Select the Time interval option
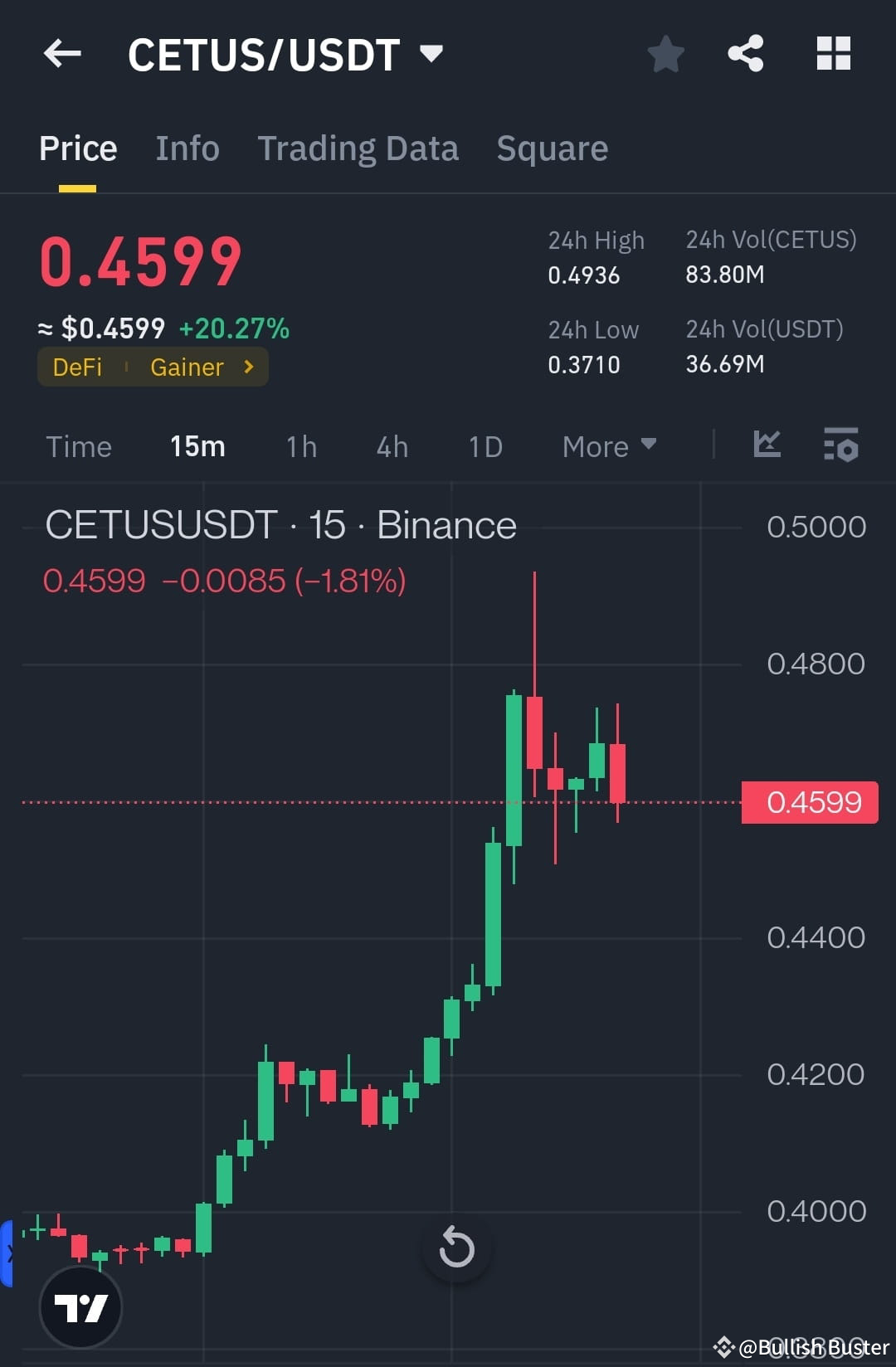Image resolution: width=896 pixels, height=1367 pixels. click(79, 446)
